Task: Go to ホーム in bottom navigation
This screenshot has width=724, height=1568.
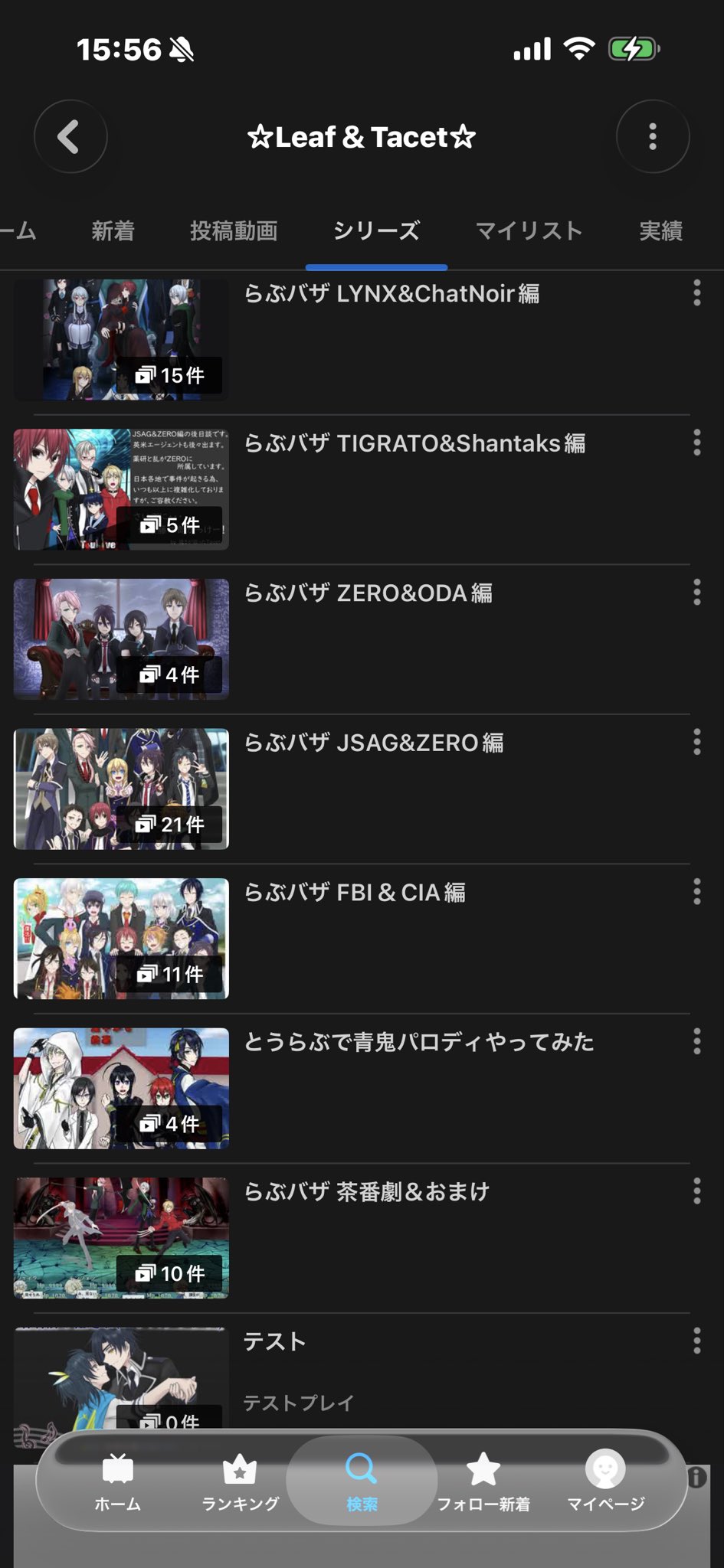Action: point(118,1483)
